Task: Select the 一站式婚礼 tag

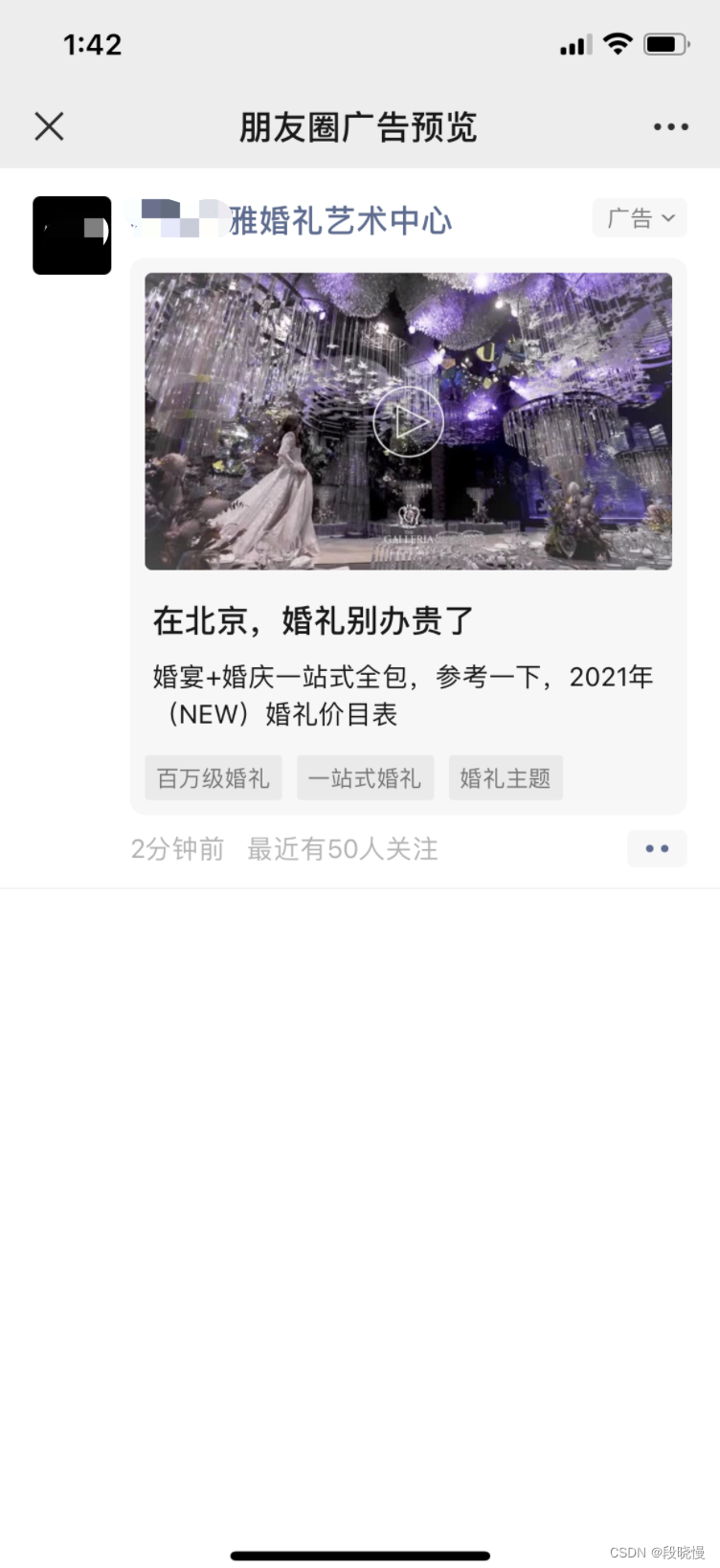Action: [x=365, y=777]
